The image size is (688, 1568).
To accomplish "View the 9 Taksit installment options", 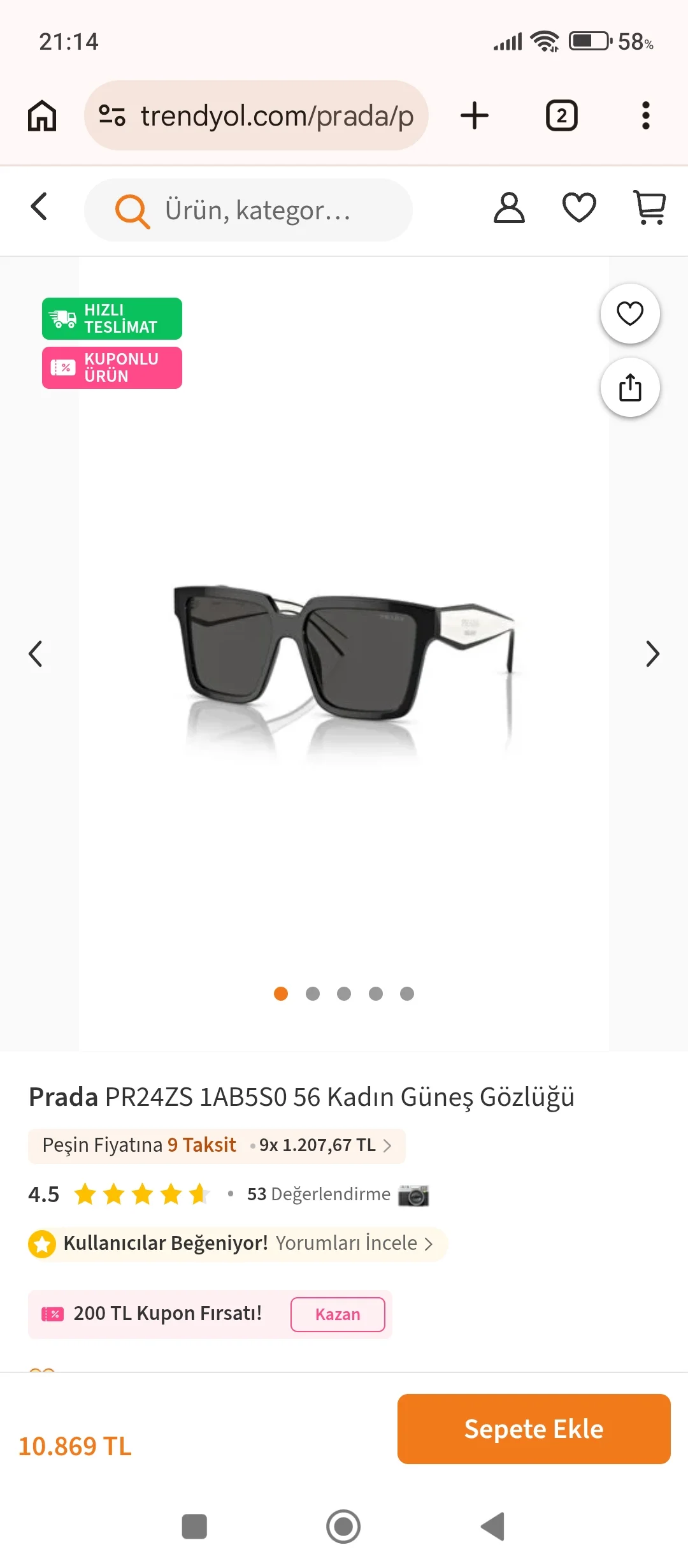I will coord(217,1145).
